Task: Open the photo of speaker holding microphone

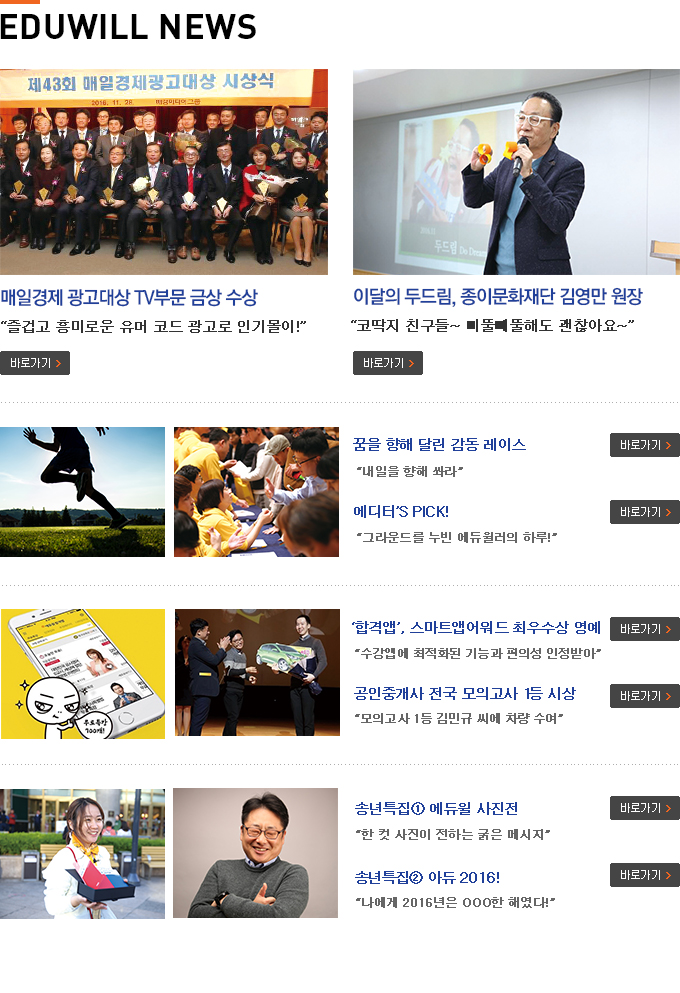Action: (516, 172)
